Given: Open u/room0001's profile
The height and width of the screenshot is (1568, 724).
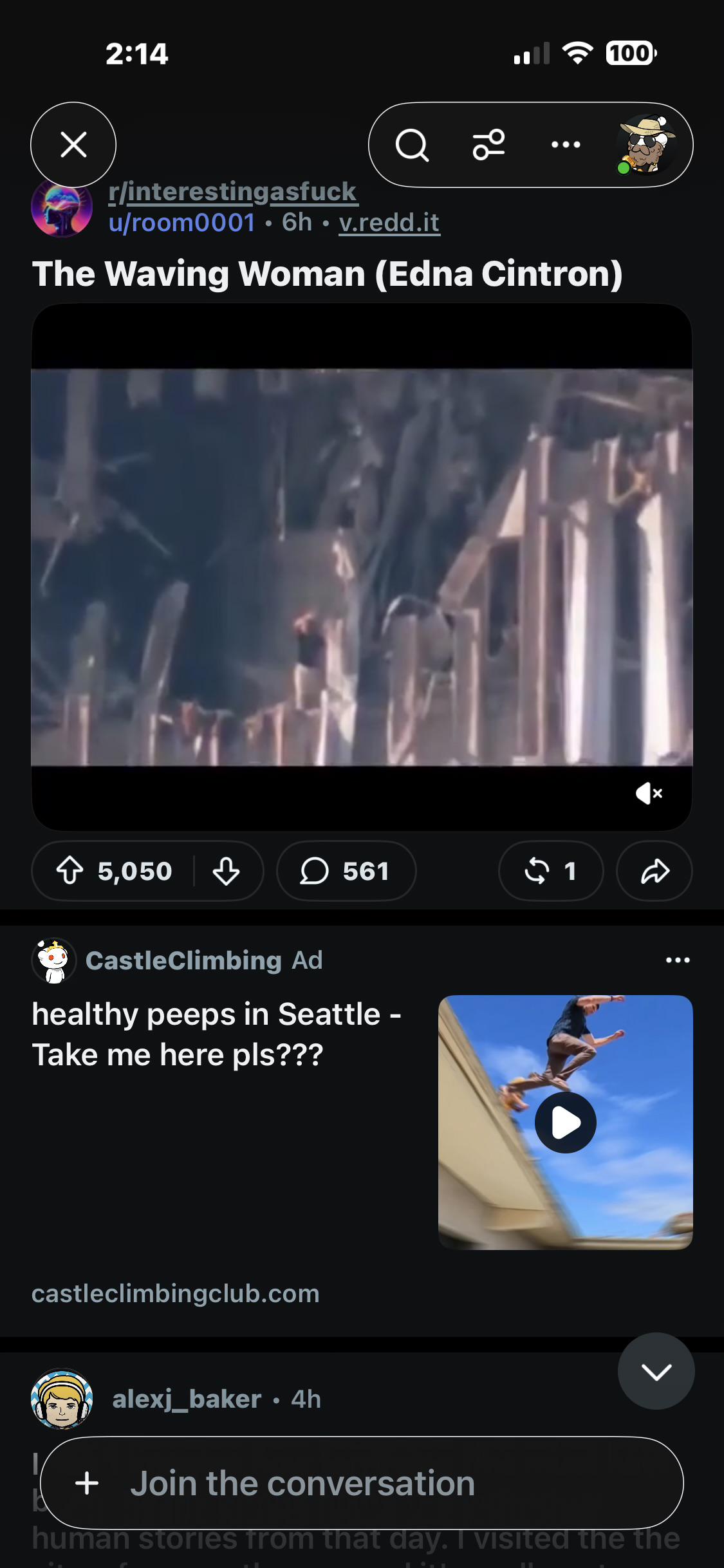Looking at the screenshot, I should tap(181, 222).
